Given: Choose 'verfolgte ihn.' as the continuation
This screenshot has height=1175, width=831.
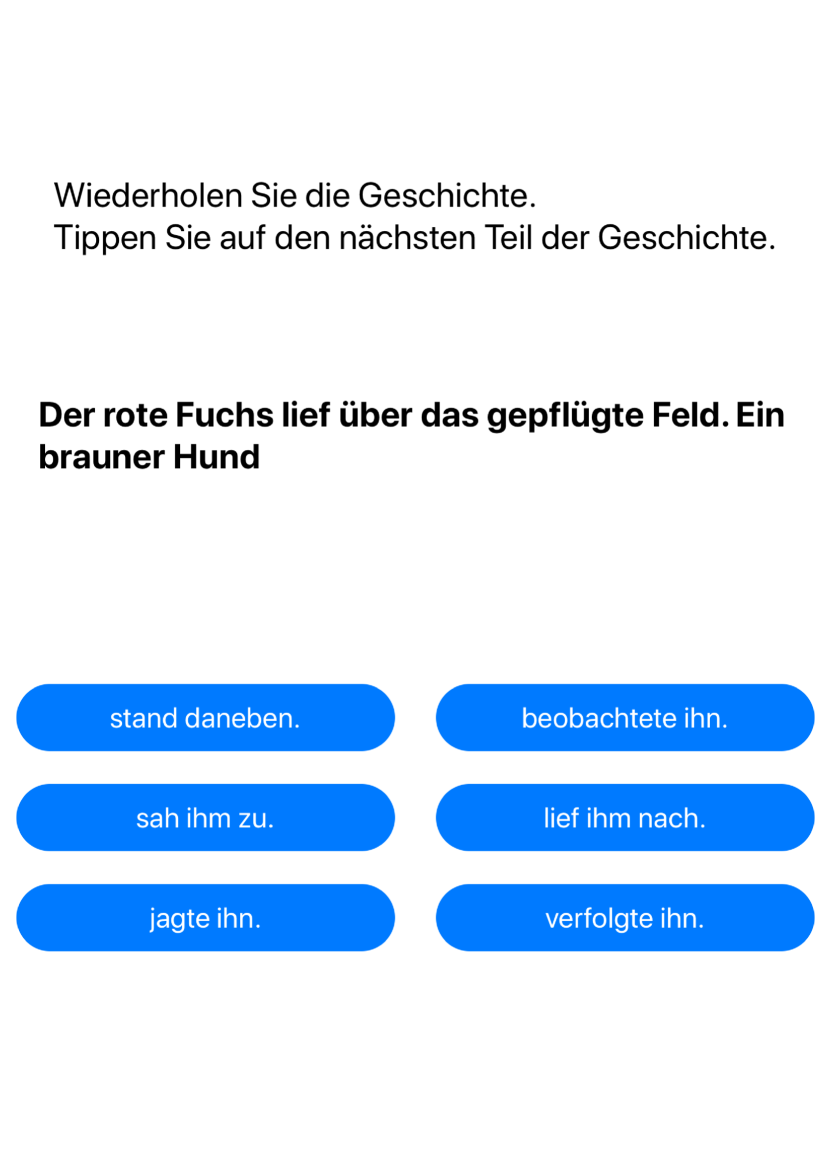Looking at the screenshot, I should (625, 918).
